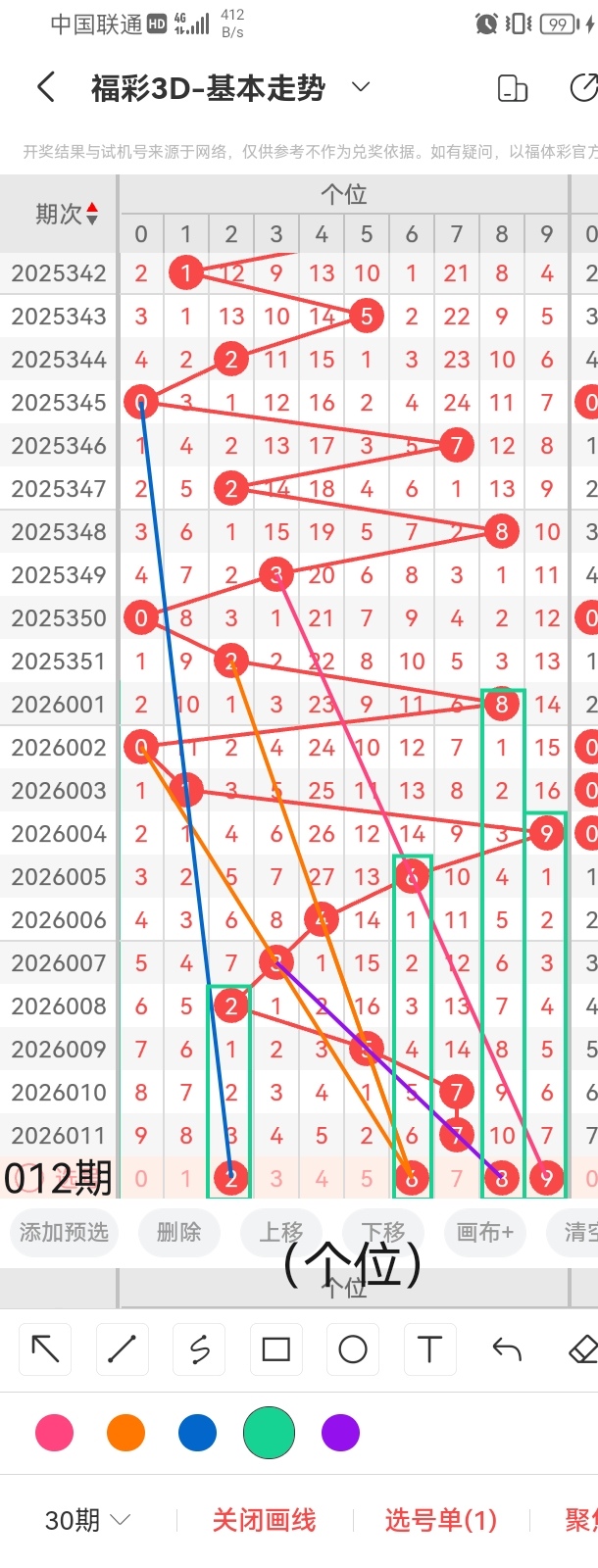Tap the 添加预选 chip

(x=64, y=1232)
